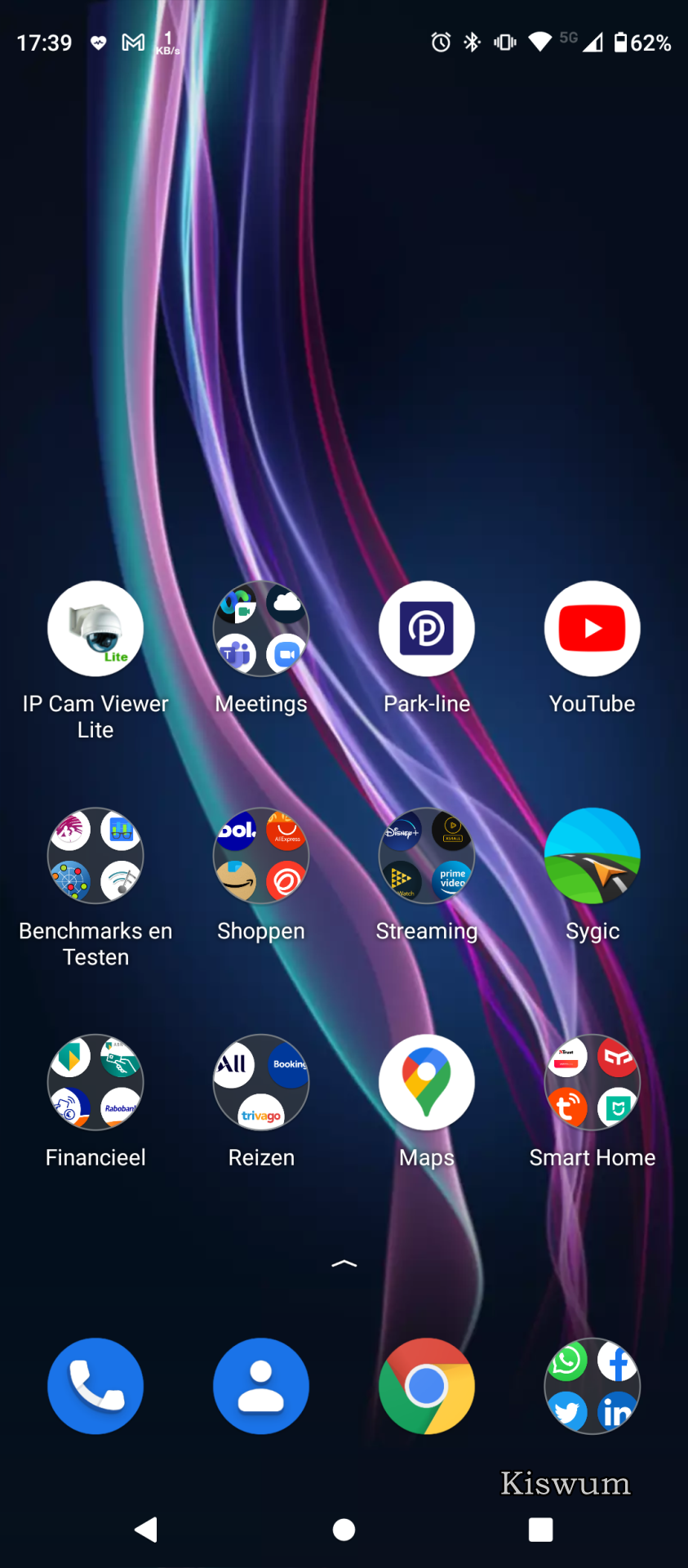Expand the app drawer arrow
688x1568 pixels.
(344, 1263)
